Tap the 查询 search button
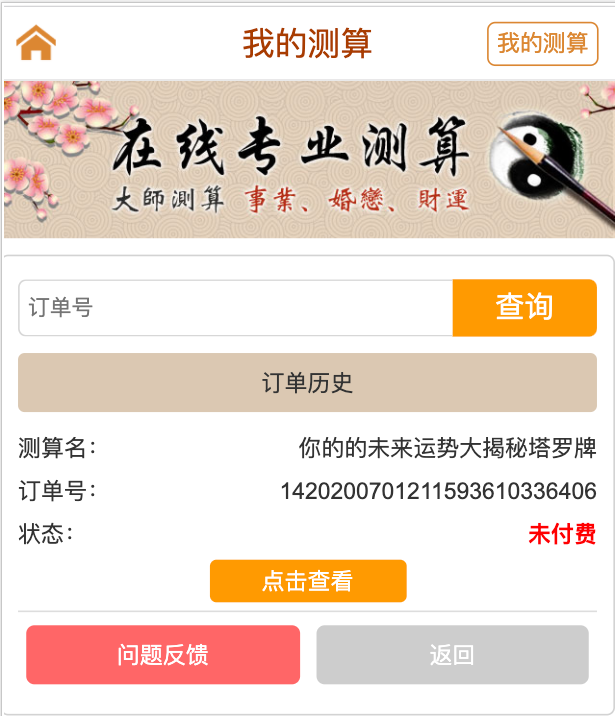The image size is (615, 716). [x=524, y=308]
